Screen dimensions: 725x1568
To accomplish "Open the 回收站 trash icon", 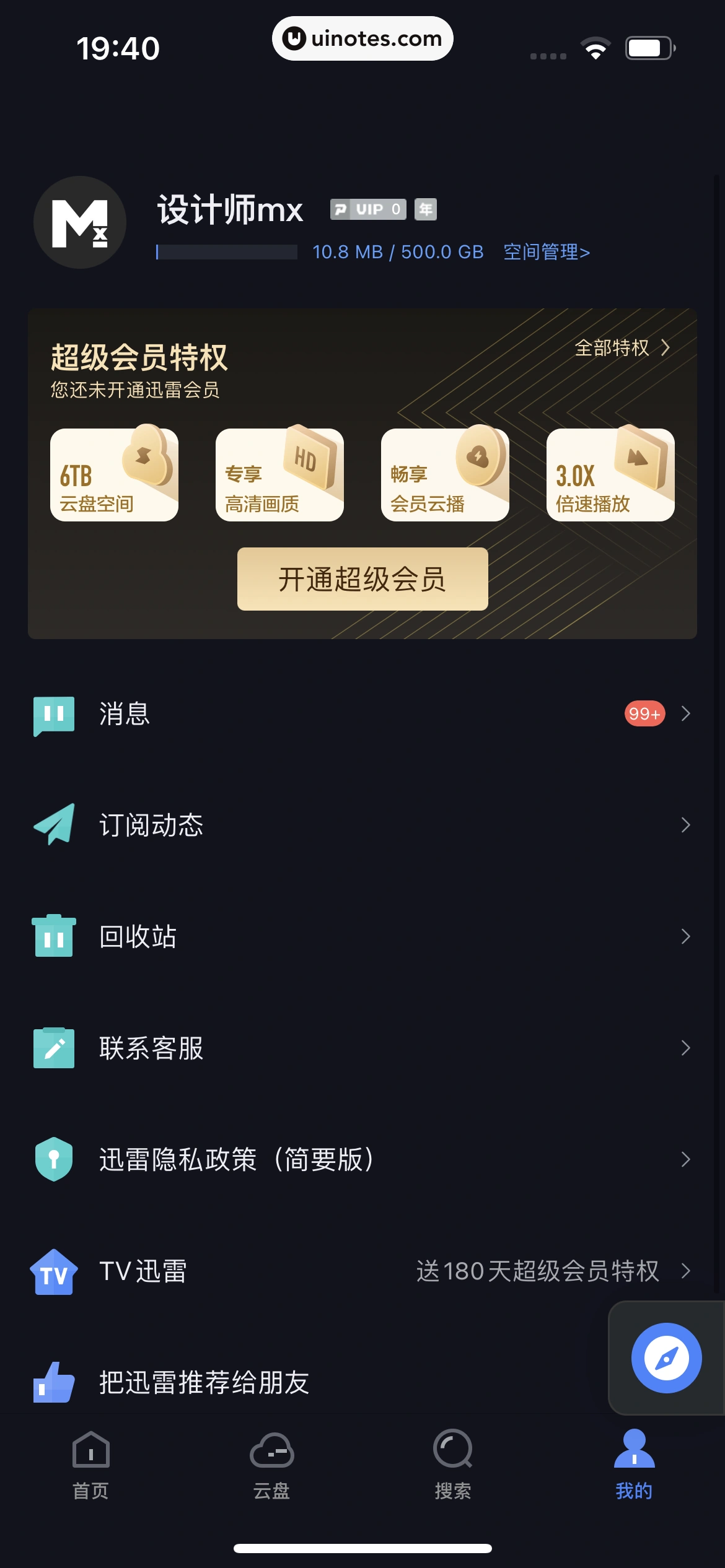I will click(54, 936).
